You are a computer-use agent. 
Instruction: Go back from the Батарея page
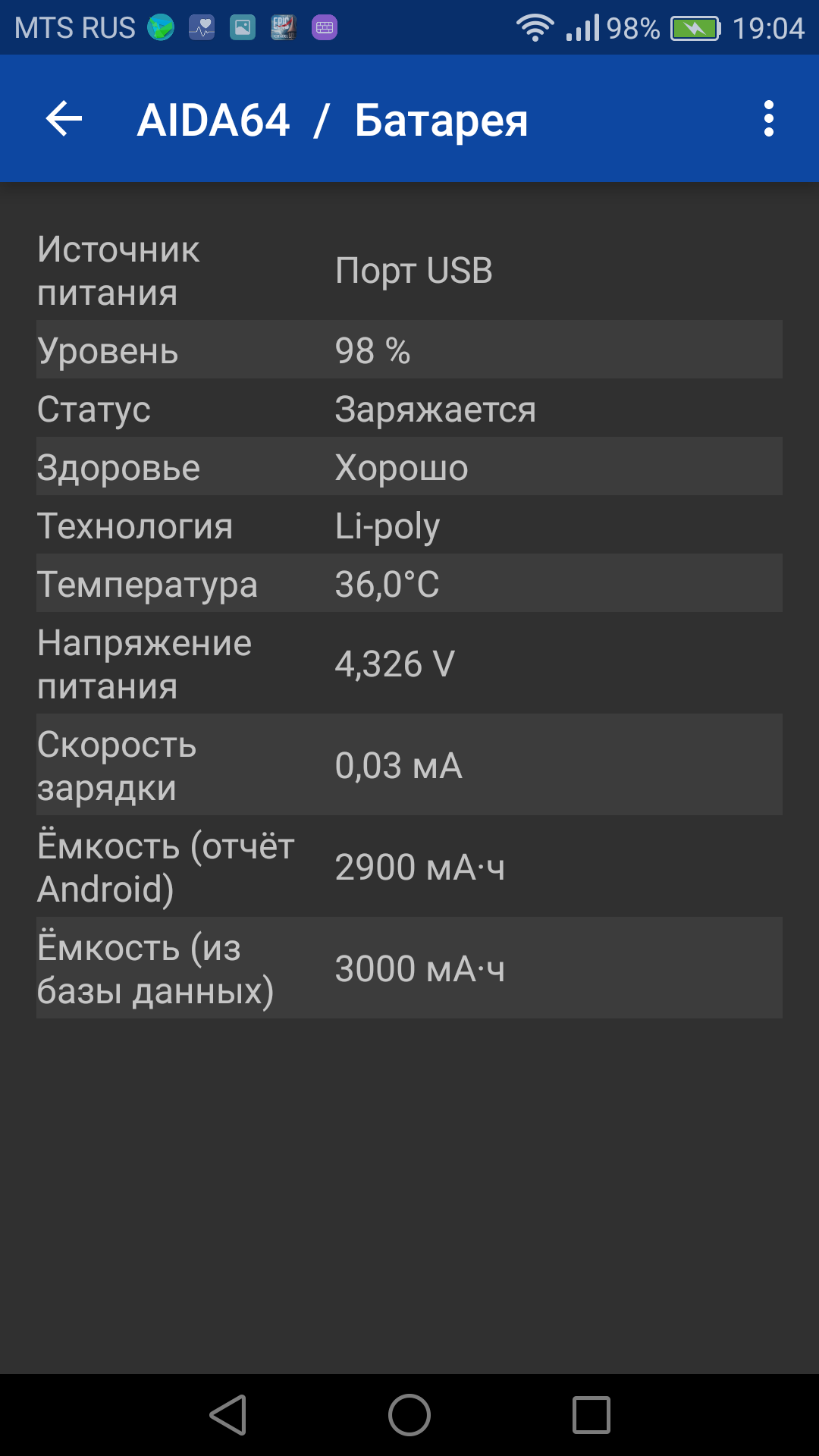(x=64, y=119)
